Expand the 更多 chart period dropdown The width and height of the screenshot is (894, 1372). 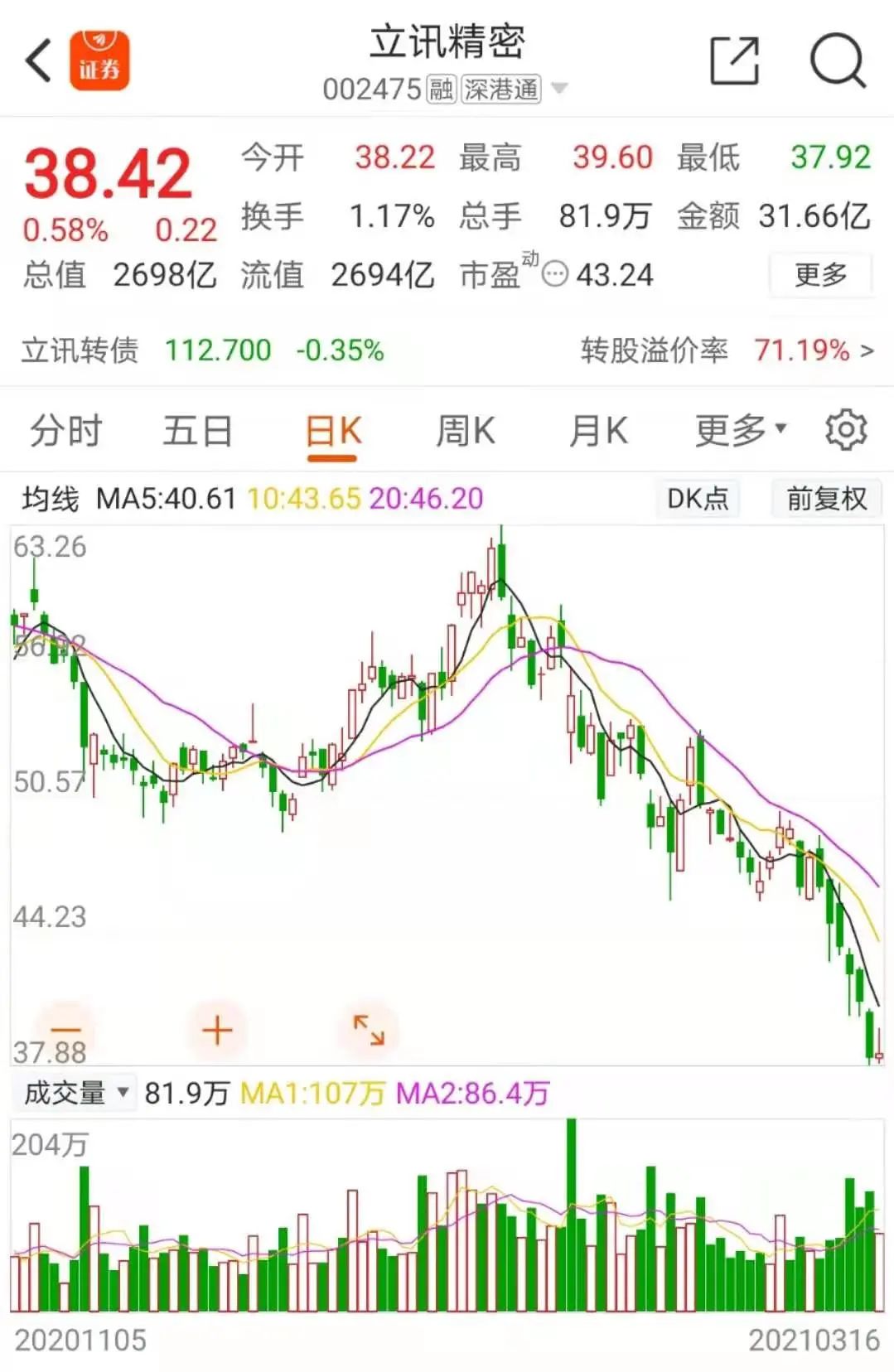click(x=739, y=430)
